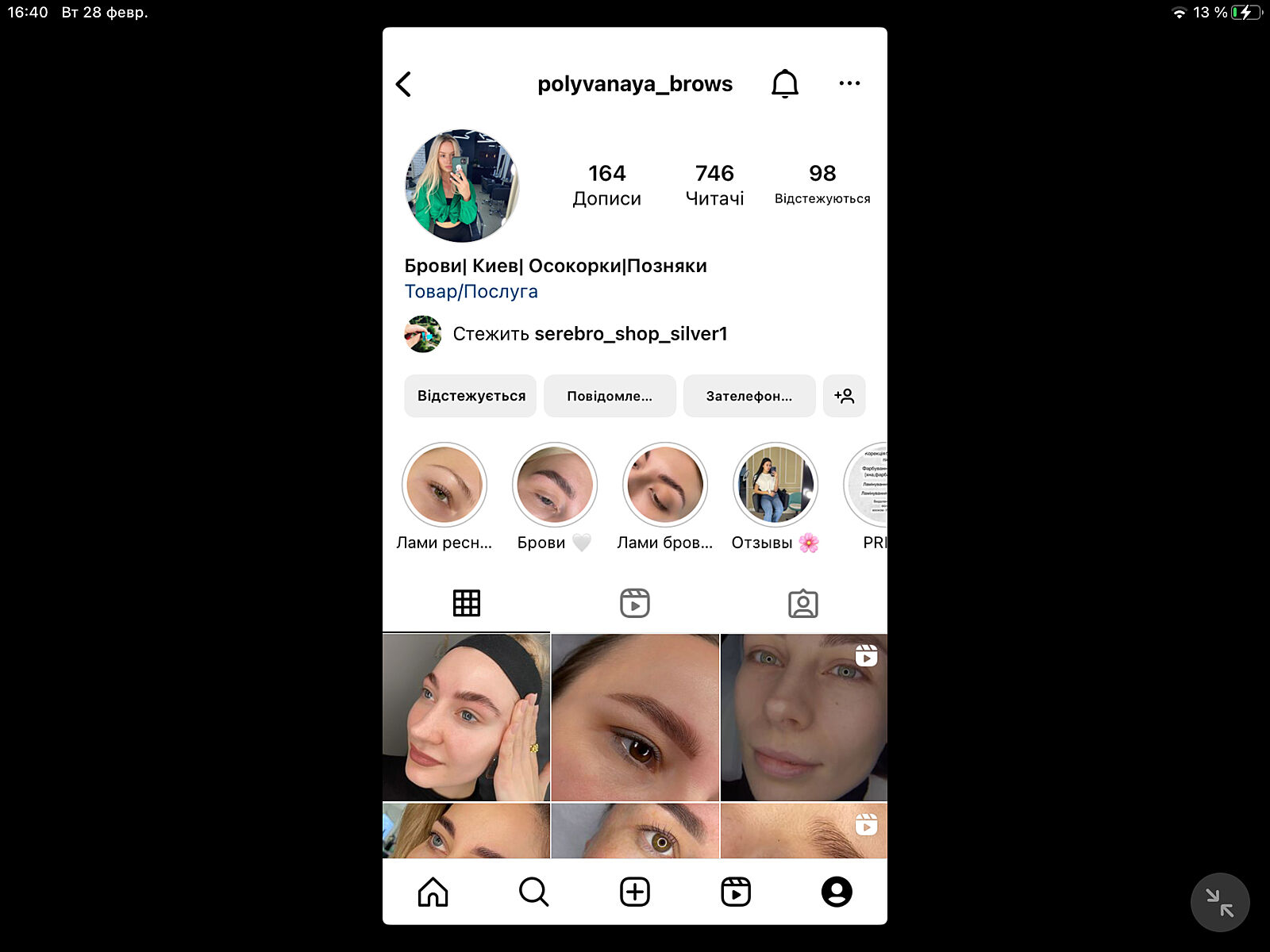Open the Брови story highlight

(555, 485)
